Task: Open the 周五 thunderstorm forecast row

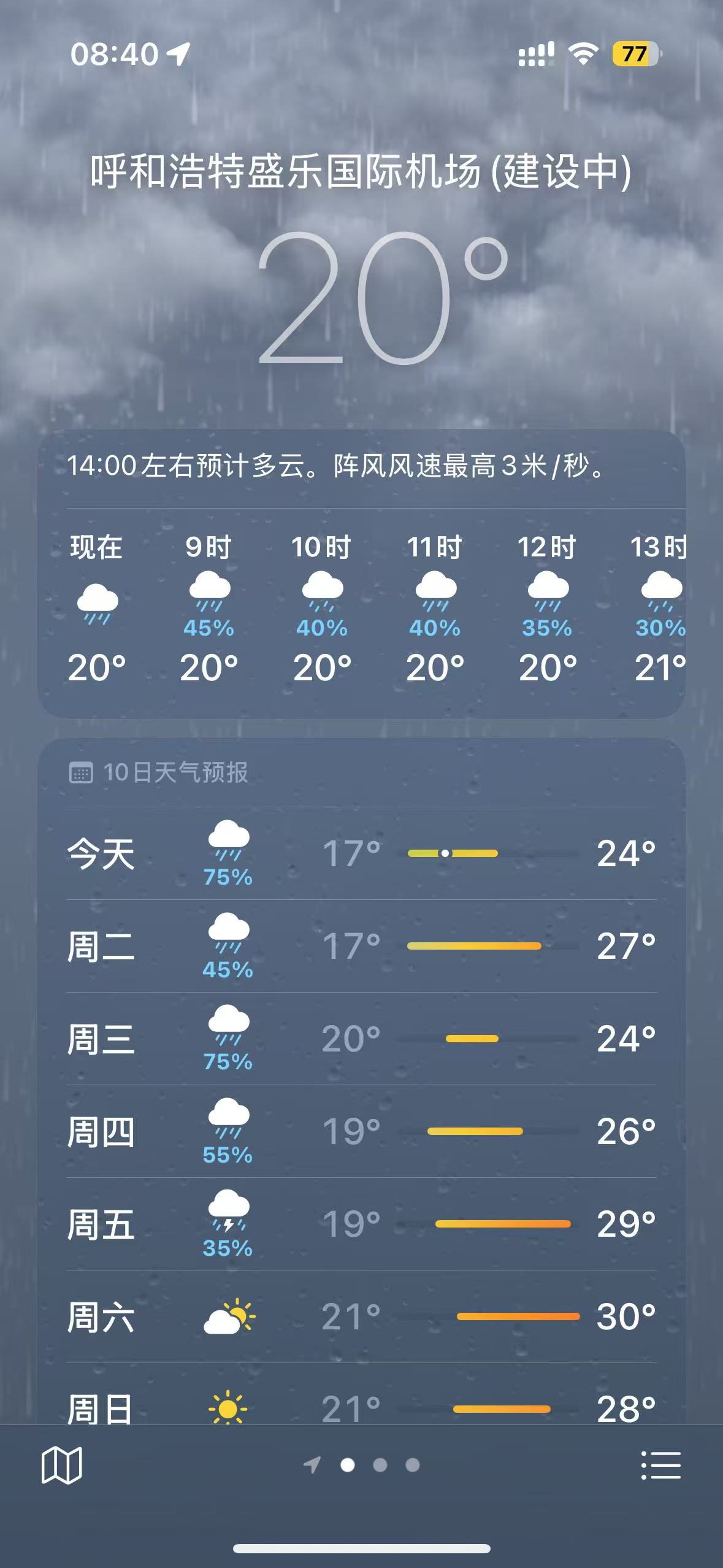Action: tap(361, 1224)
